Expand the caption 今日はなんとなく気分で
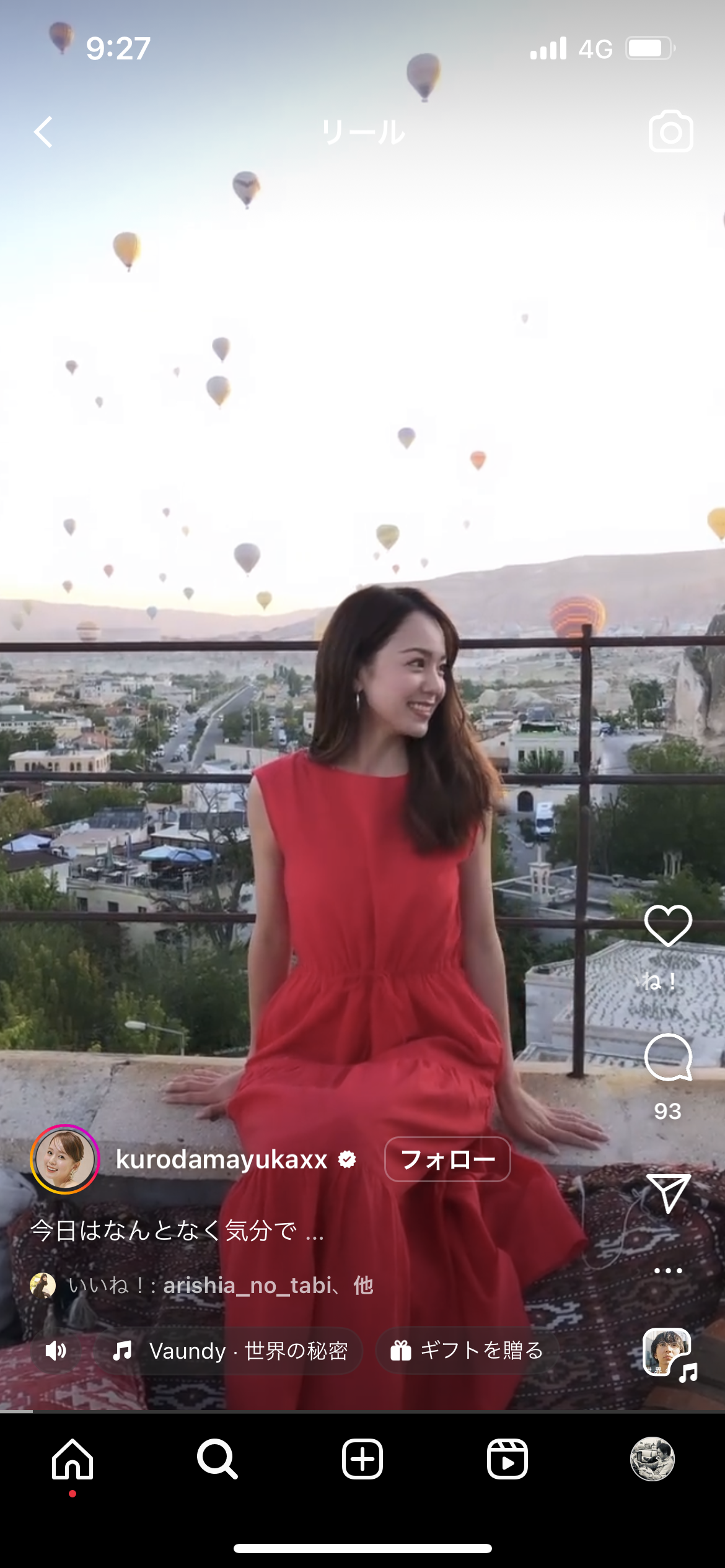The width and height of the screenshot is (725, 1568). click(177, 1230)
